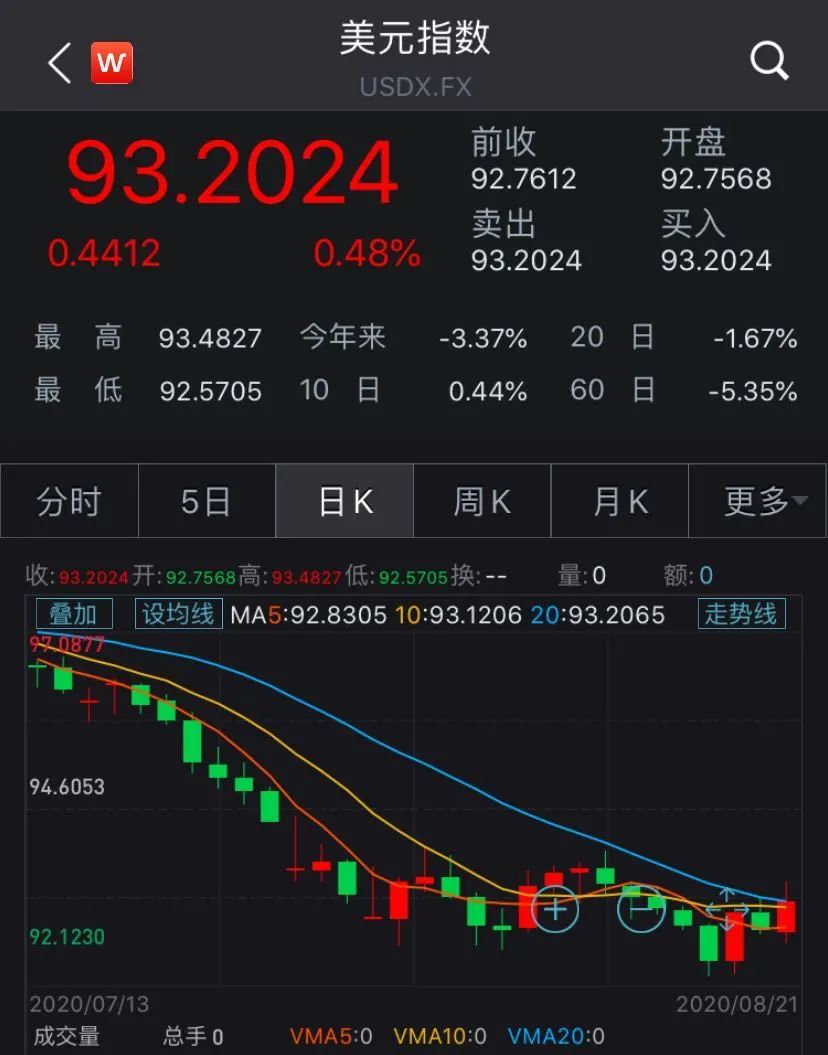The width and height of the screenshot is (828, 1055).
Task: Select the 日K chart tab
Action: pos(345,501)
